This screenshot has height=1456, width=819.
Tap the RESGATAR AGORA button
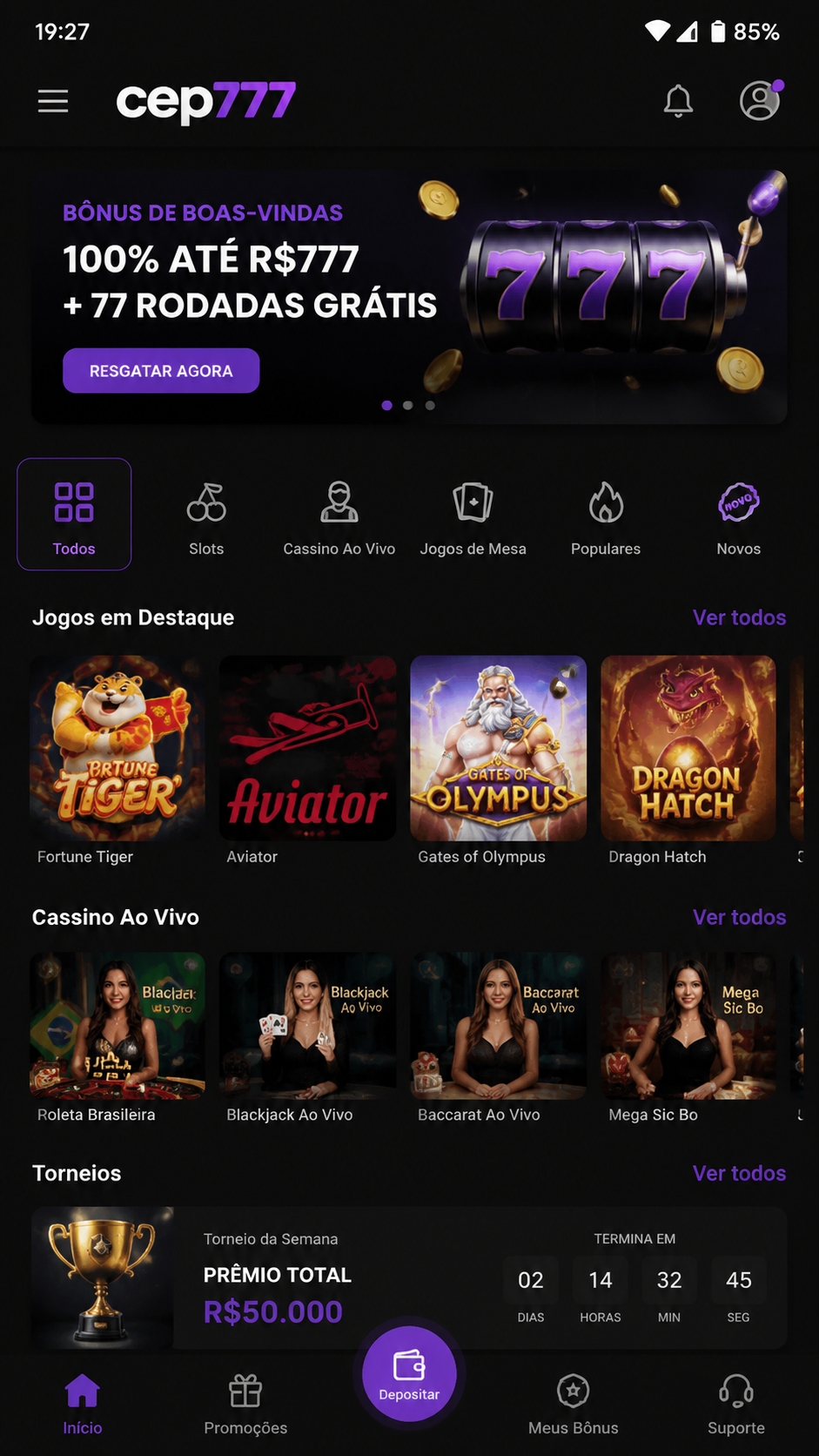[161, 371]
